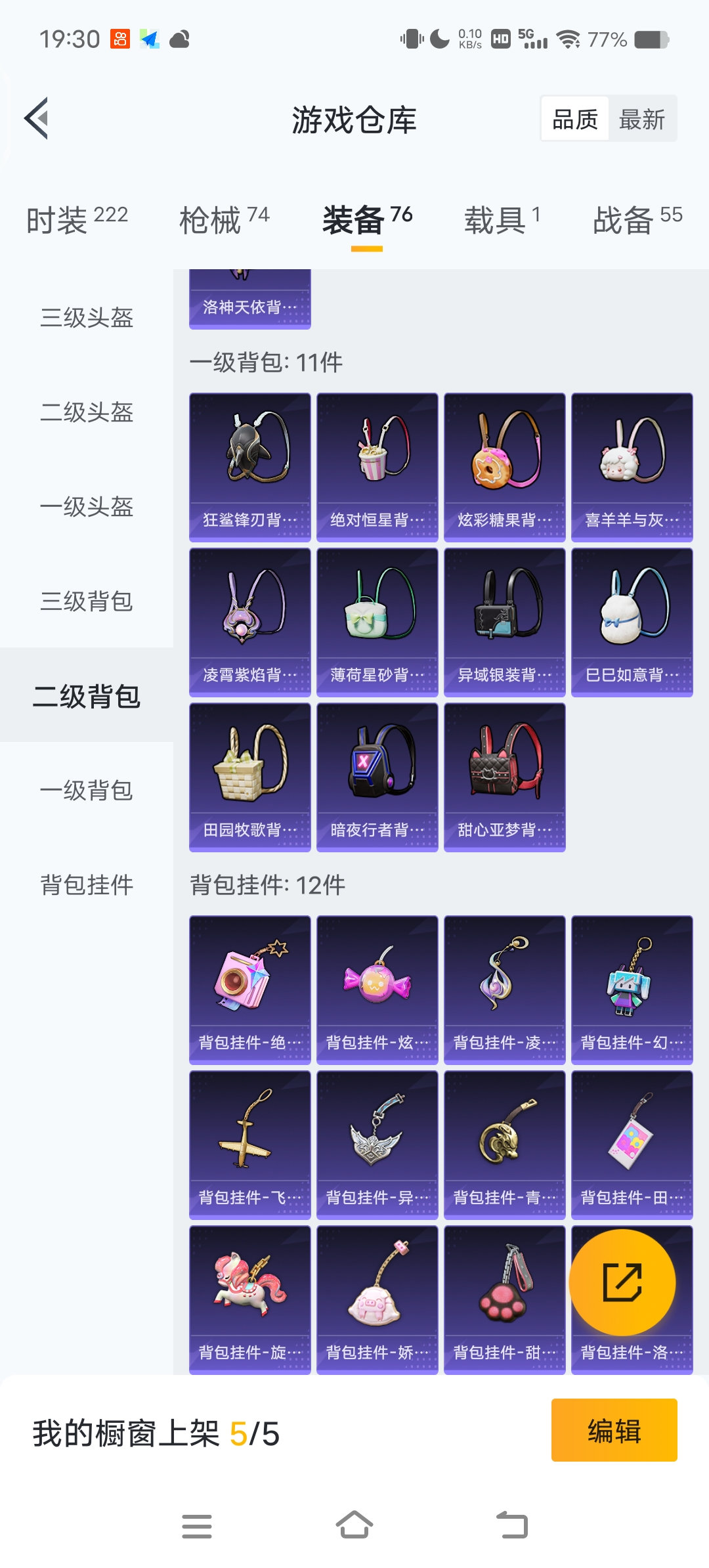Open the 战备 tab
Screen dimensions: 709x1568
coord(637,220)
